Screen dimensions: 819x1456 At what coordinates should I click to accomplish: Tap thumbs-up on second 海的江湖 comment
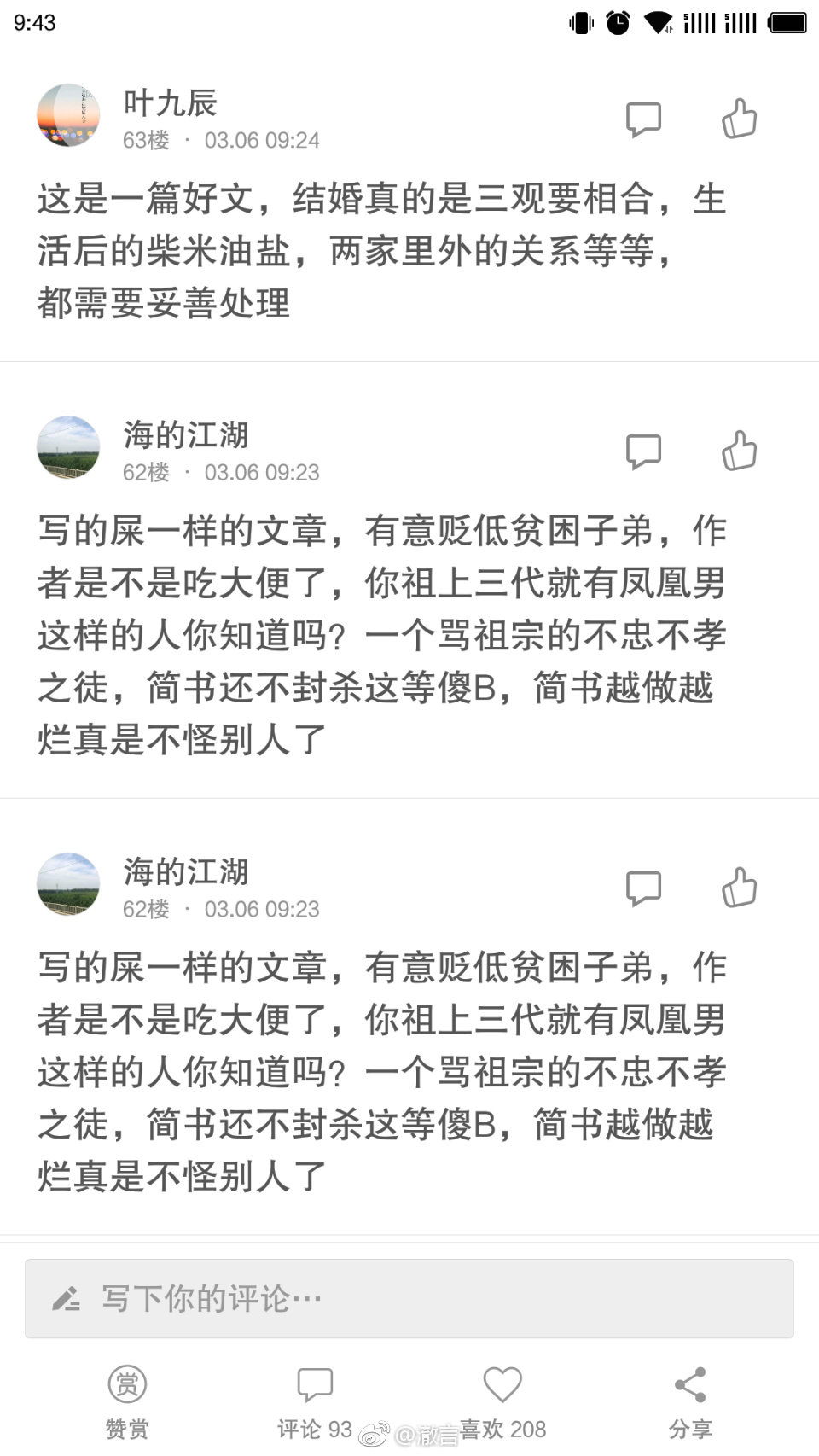click(x=741, y=888)
